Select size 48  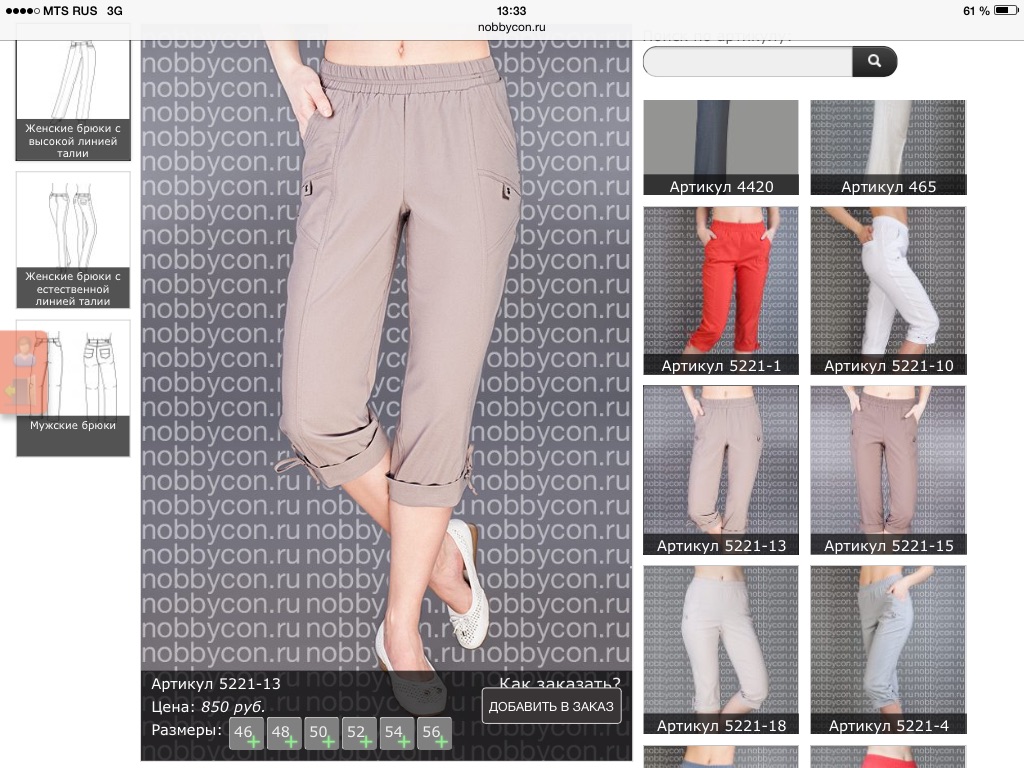(284, 733)
